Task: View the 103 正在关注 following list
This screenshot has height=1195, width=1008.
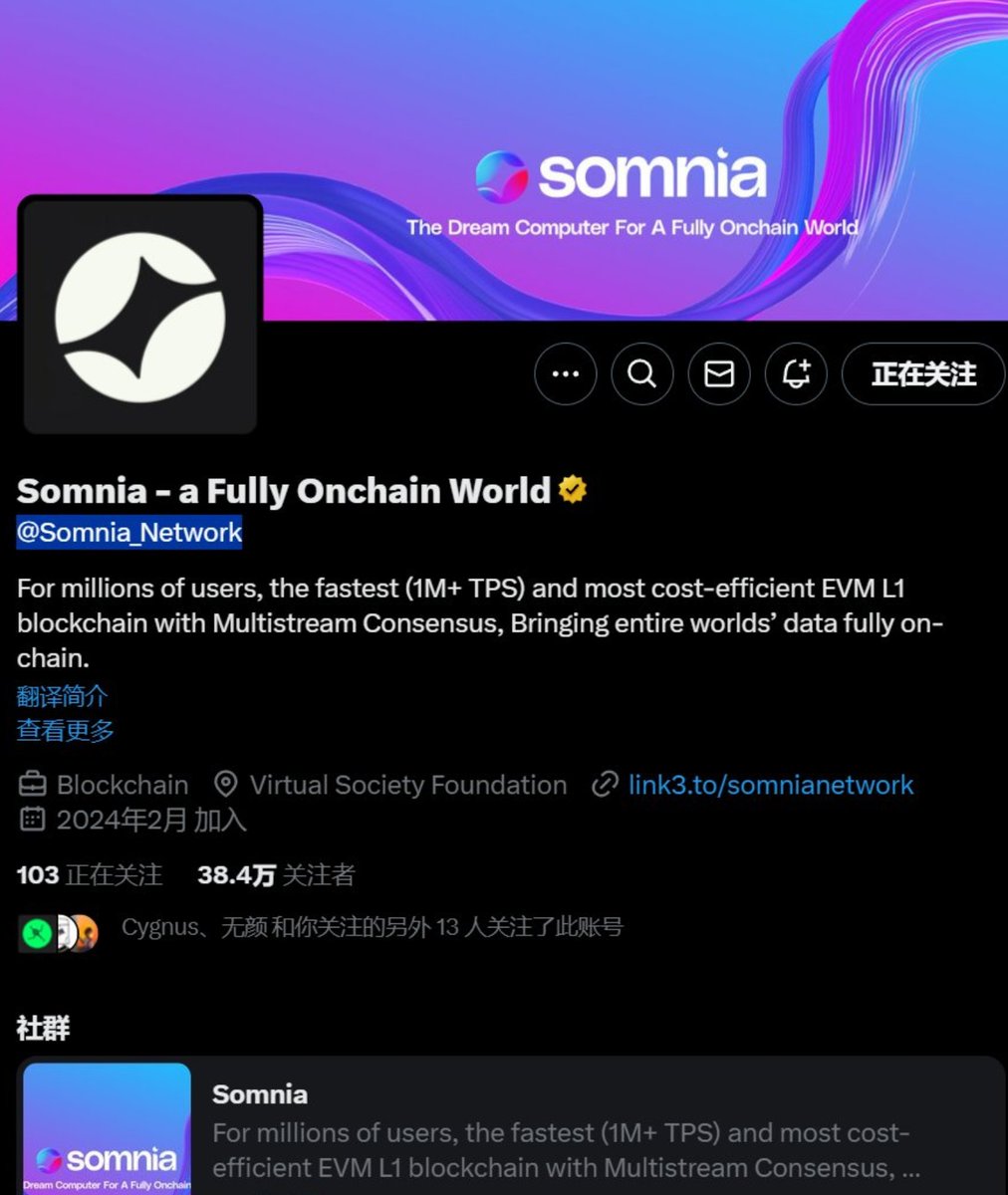Action: [90, 875]
